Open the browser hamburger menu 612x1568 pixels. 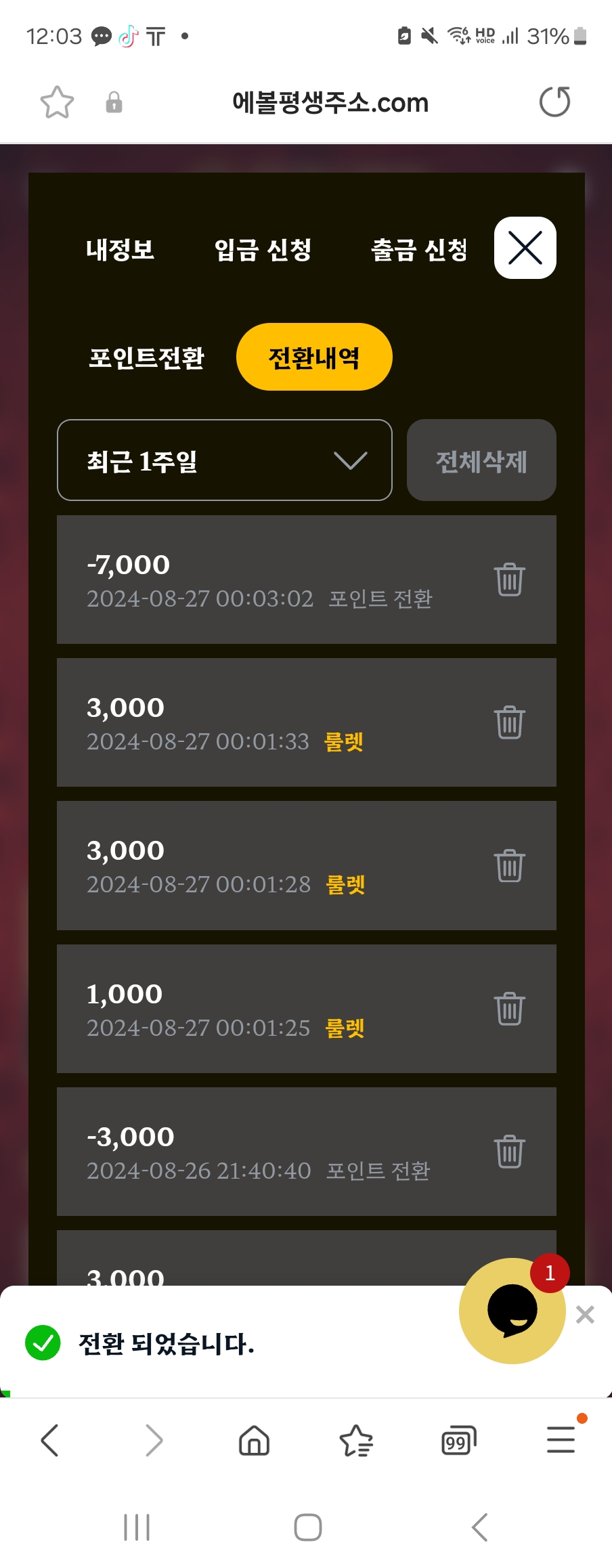561,1440
